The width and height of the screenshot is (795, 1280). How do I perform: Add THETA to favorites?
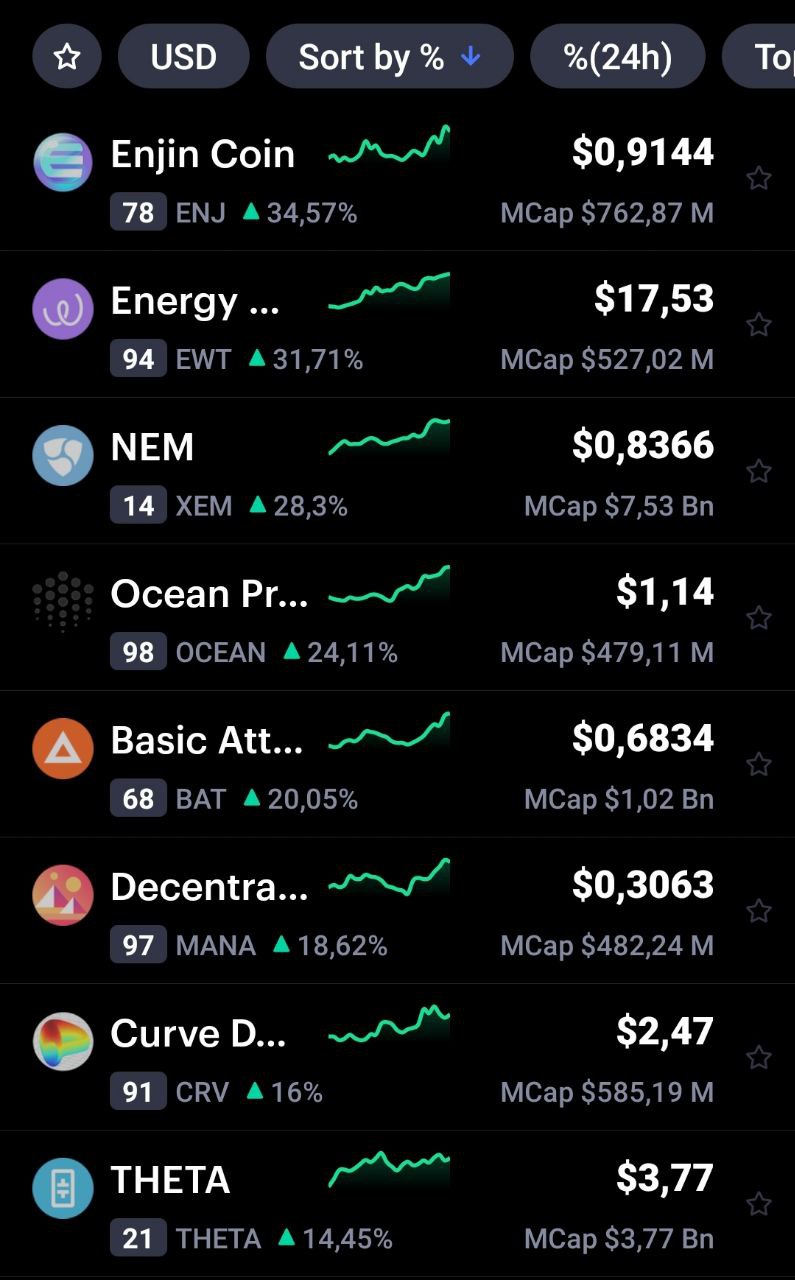pyautogui.click(x=759, y=1204)
